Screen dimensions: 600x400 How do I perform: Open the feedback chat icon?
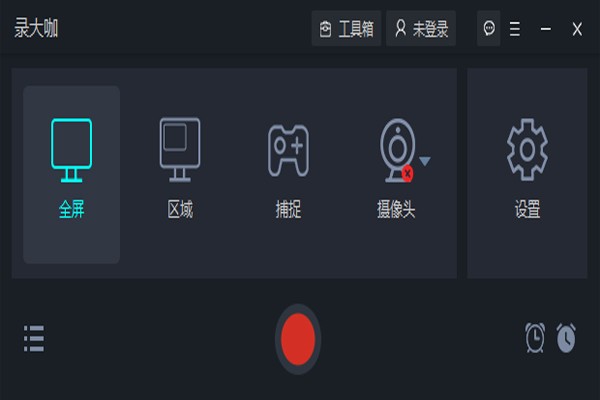coord(488,29)
